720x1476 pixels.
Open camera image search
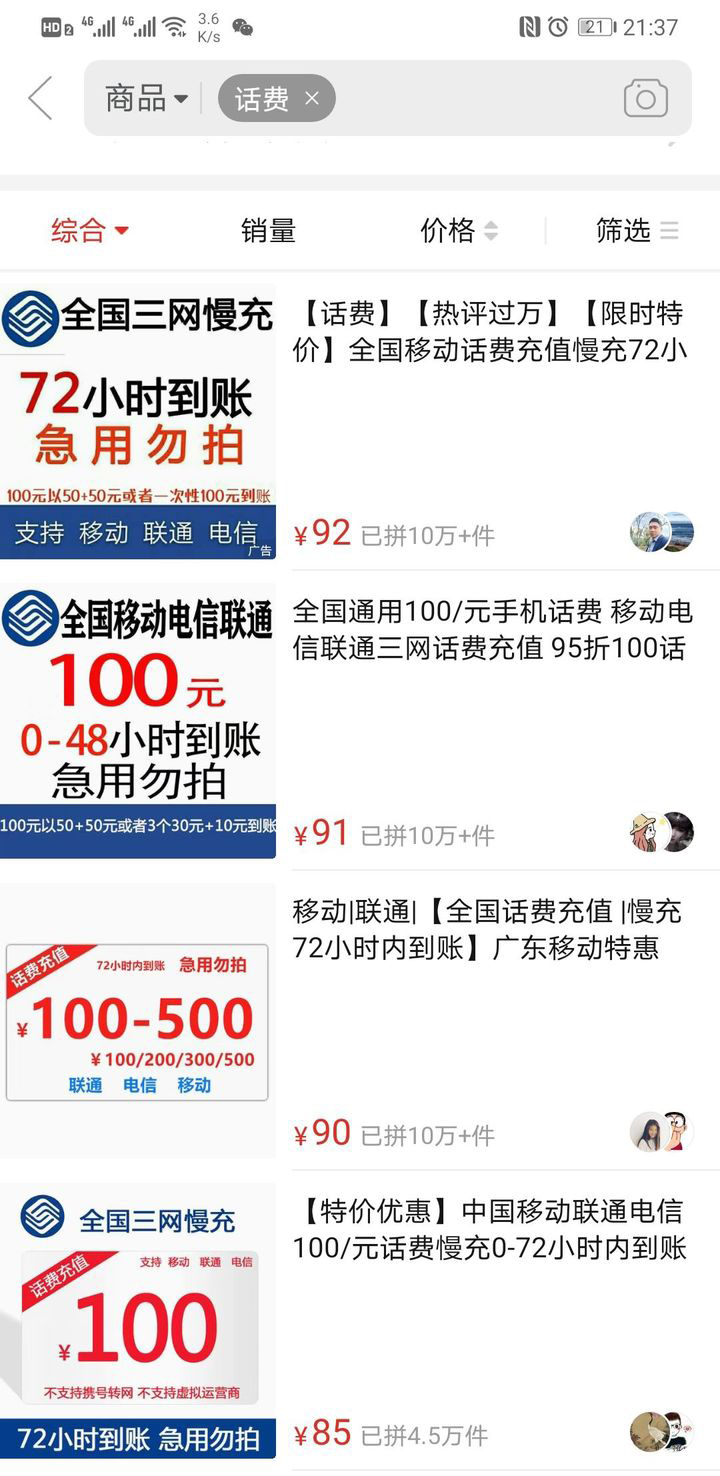(x=645, y=98)
